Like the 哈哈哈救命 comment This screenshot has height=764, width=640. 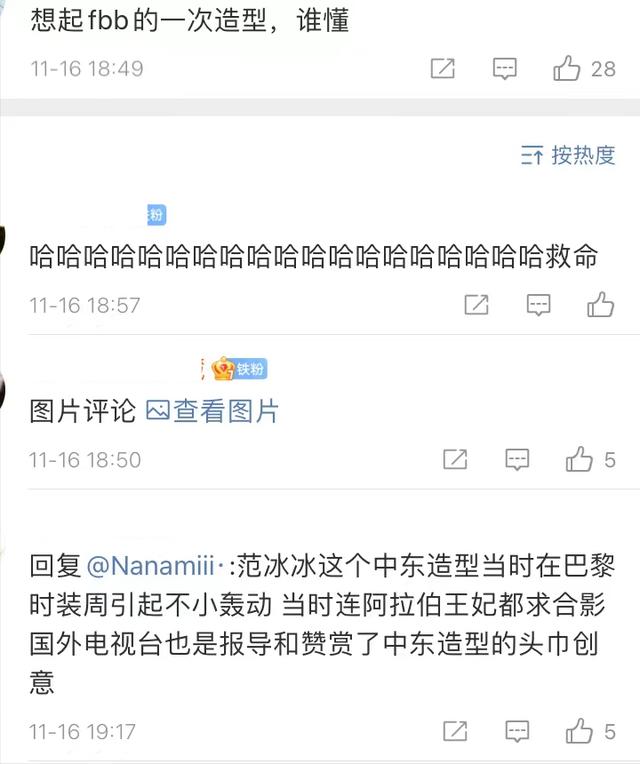point(600,305)
